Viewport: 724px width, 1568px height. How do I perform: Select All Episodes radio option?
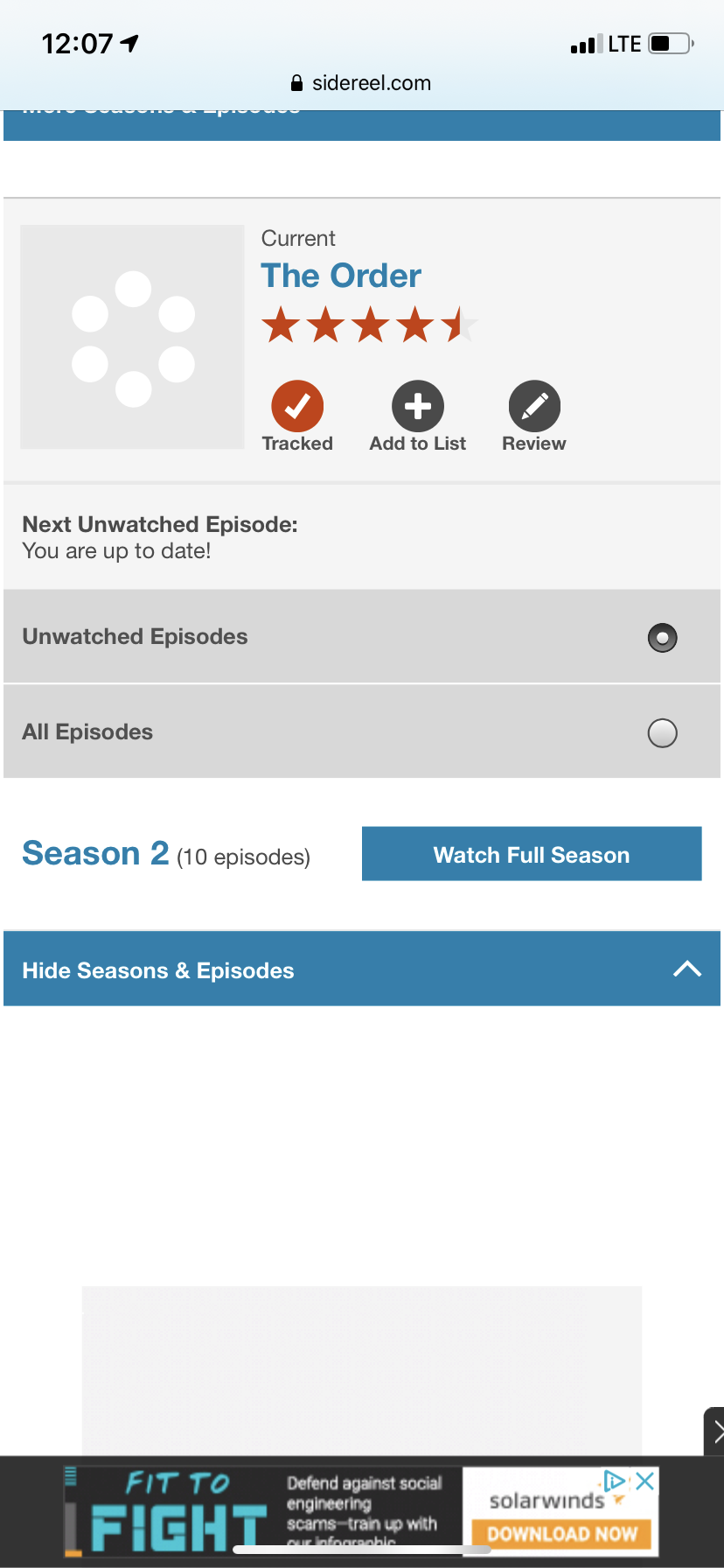[662, 732]
